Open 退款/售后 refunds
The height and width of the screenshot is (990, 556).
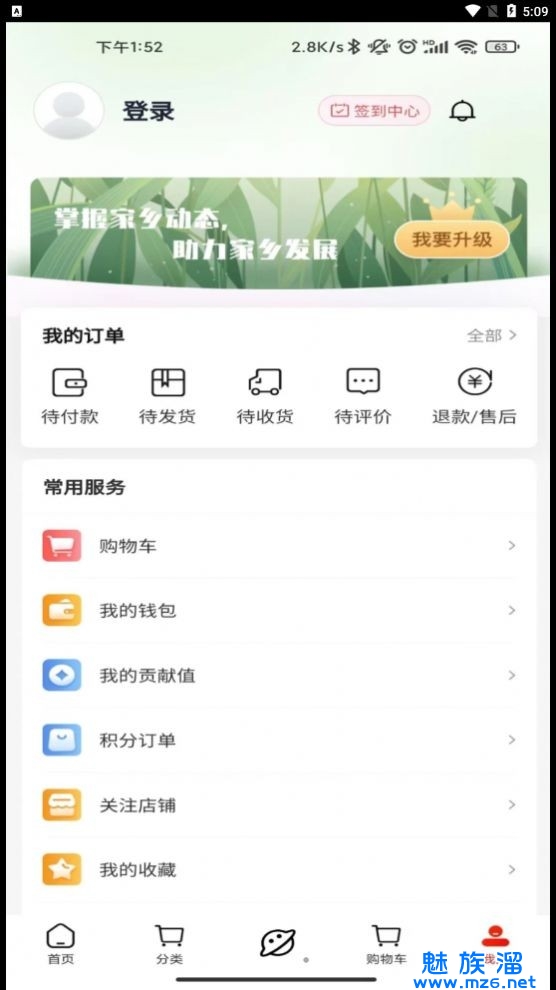[x=474, y=397]
